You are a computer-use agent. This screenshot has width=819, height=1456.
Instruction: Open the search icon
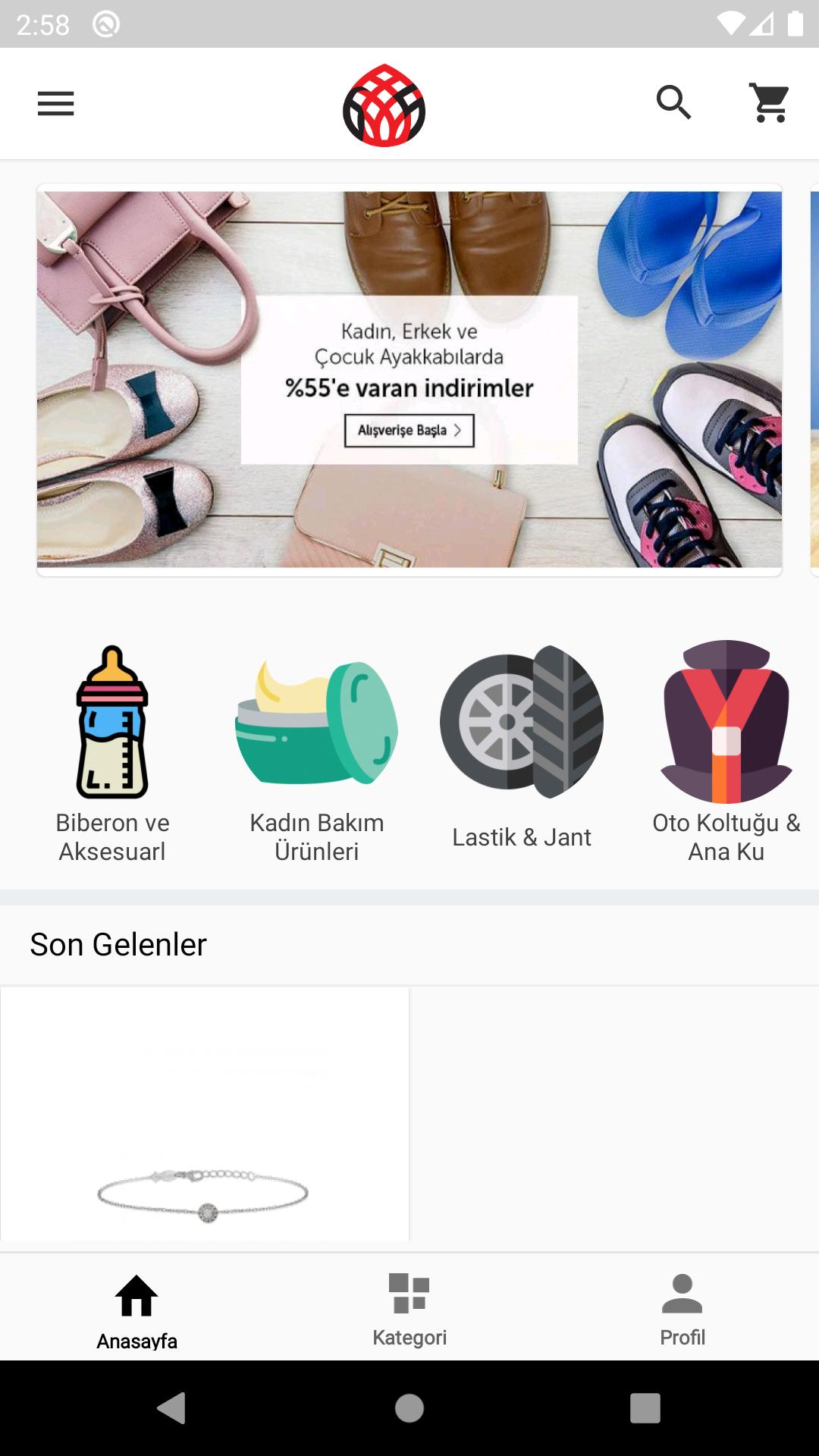coord(673,103)
